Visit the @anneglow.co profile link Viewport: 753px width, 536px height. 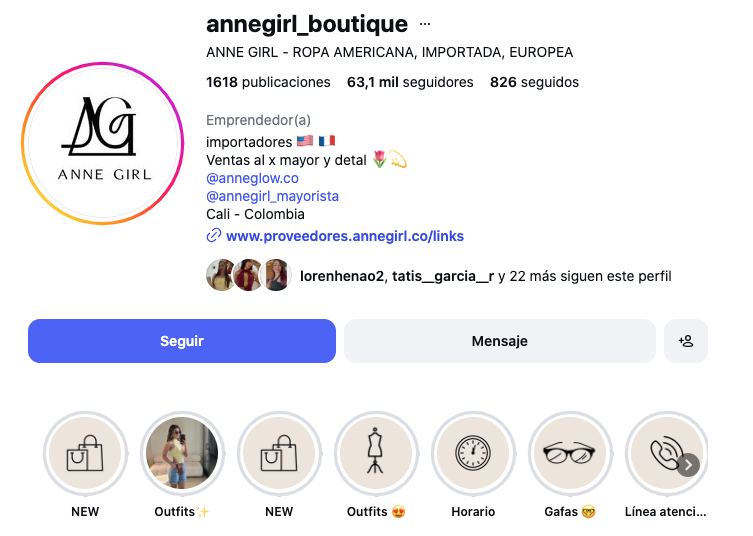point(252,178)
